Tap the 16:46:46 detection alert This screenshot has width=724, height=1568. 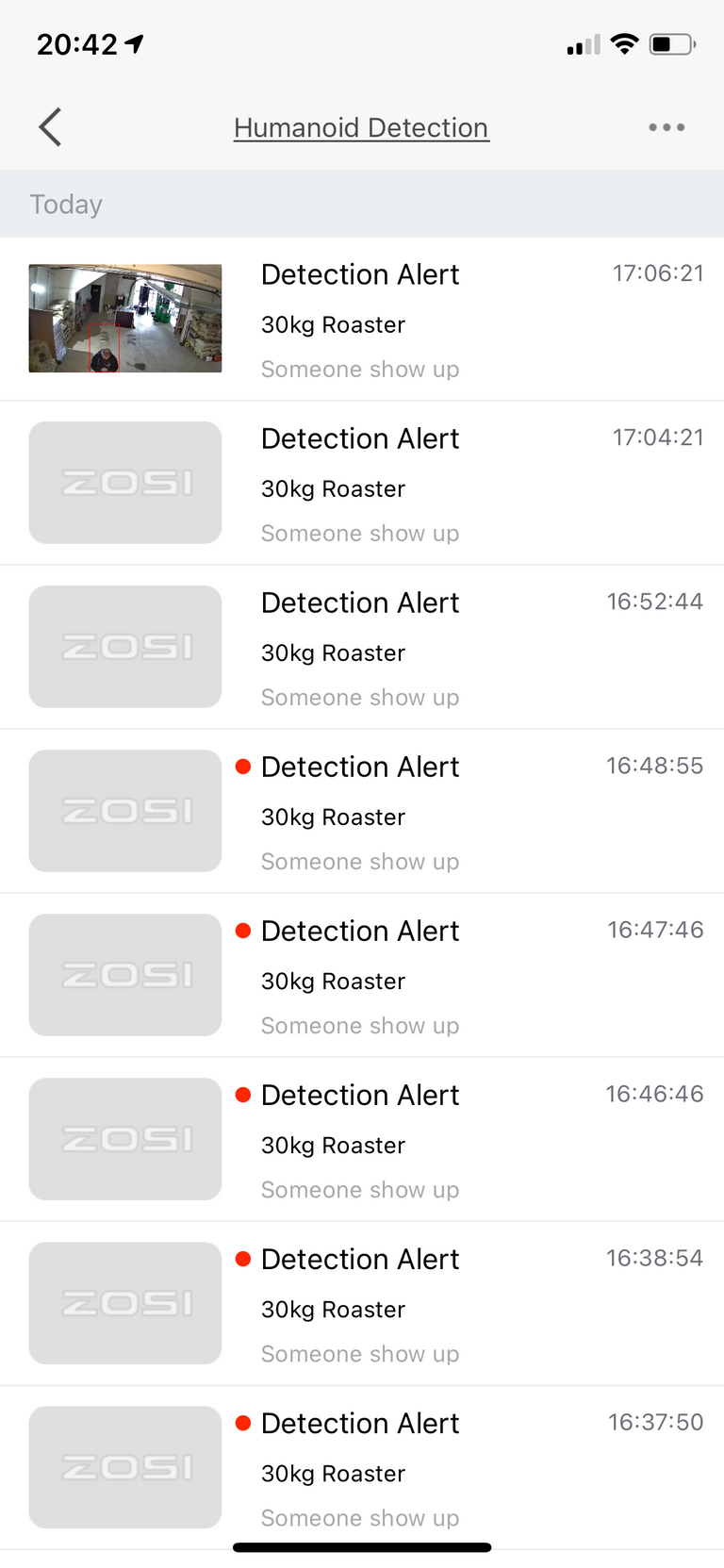[x=360, y=1140]
